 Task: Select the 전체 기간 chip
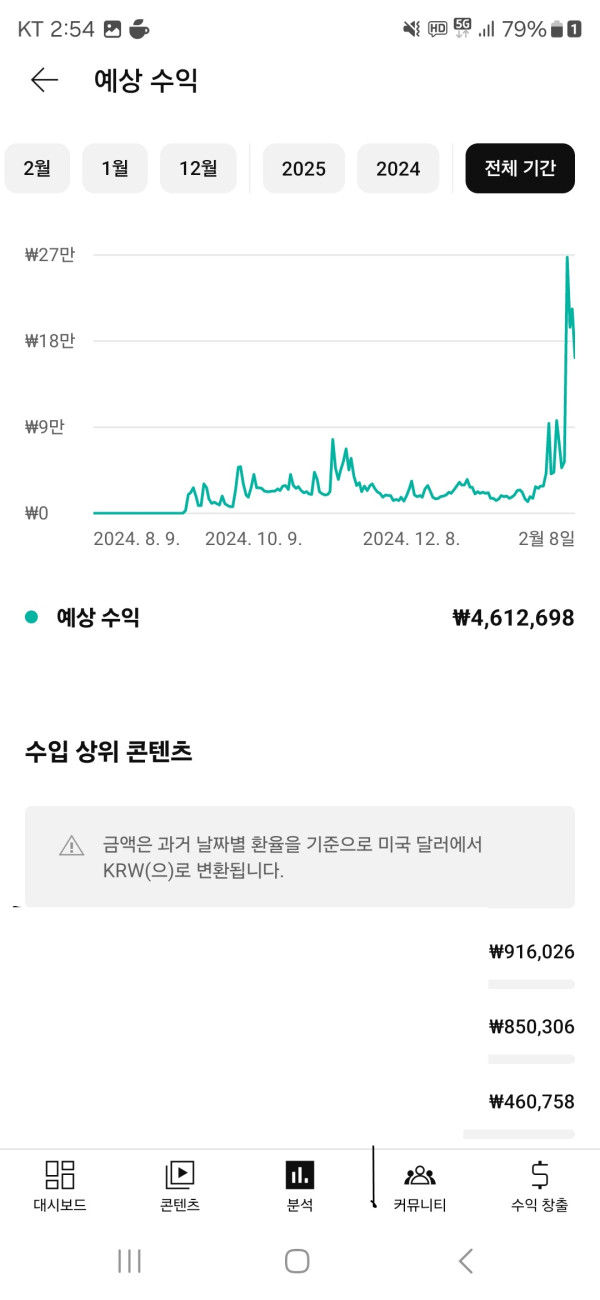520,168
